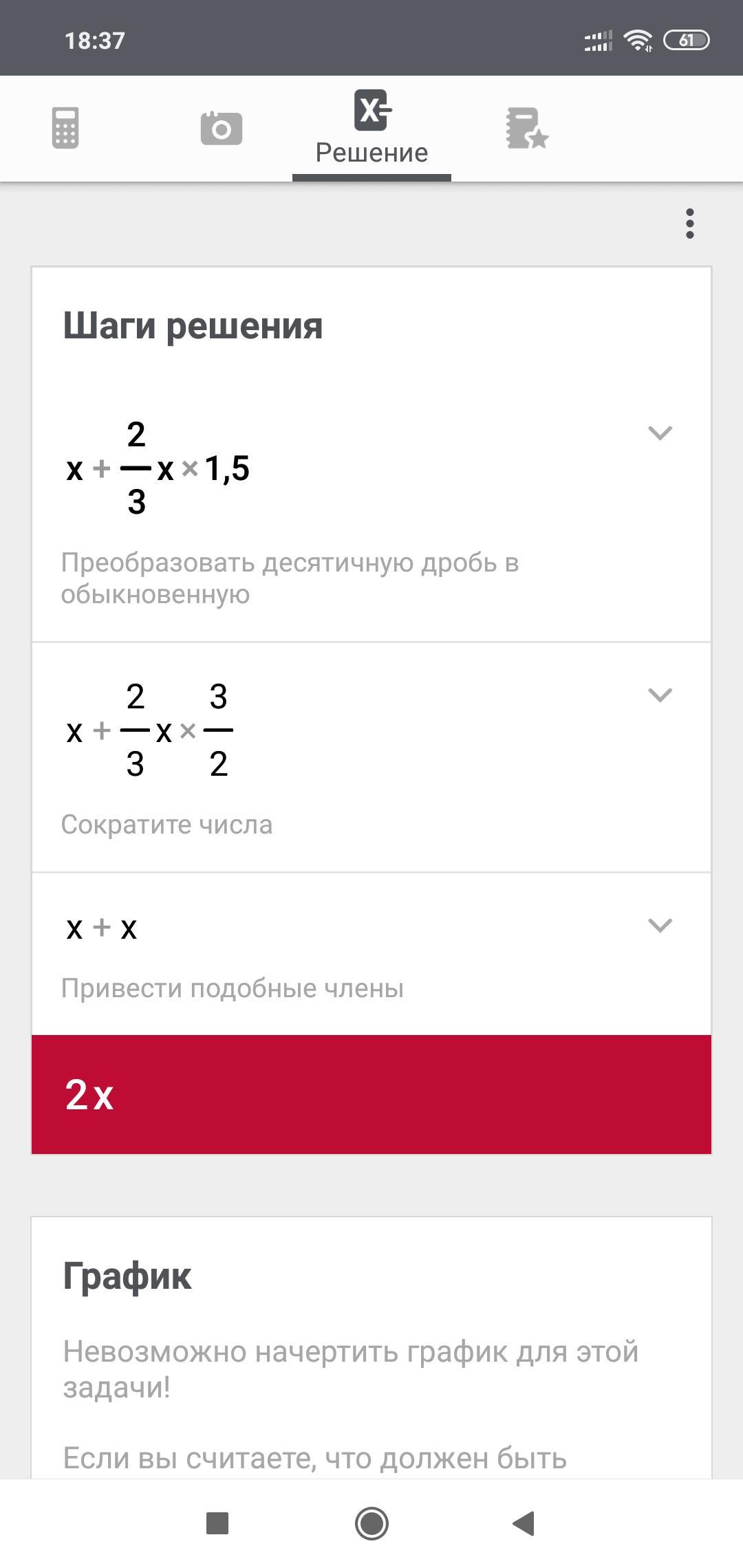Expand the Привести подобные члены step
The width and height of the screenshot is (743, 1568).
660,925
